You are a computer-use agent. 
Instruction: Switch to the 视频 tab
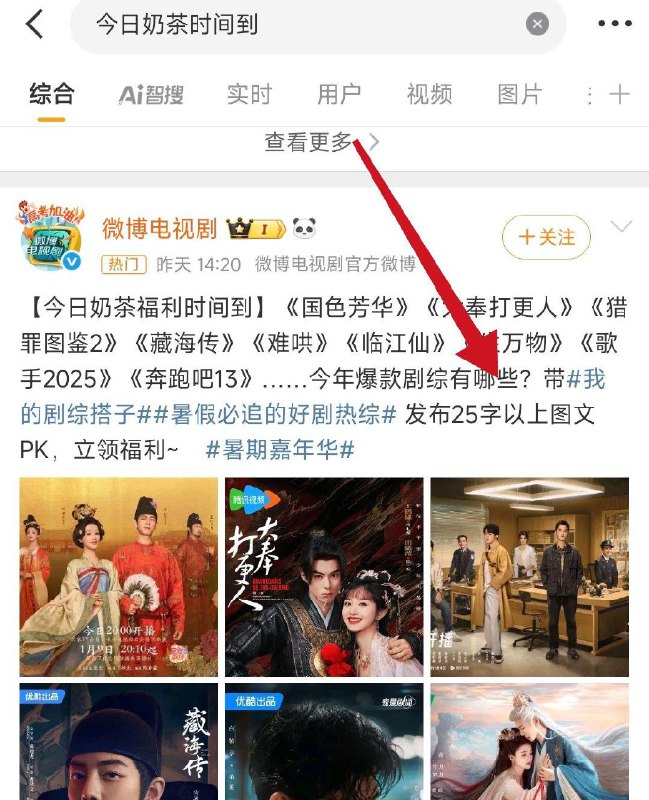pyautogui.click(x=429, y=95)
